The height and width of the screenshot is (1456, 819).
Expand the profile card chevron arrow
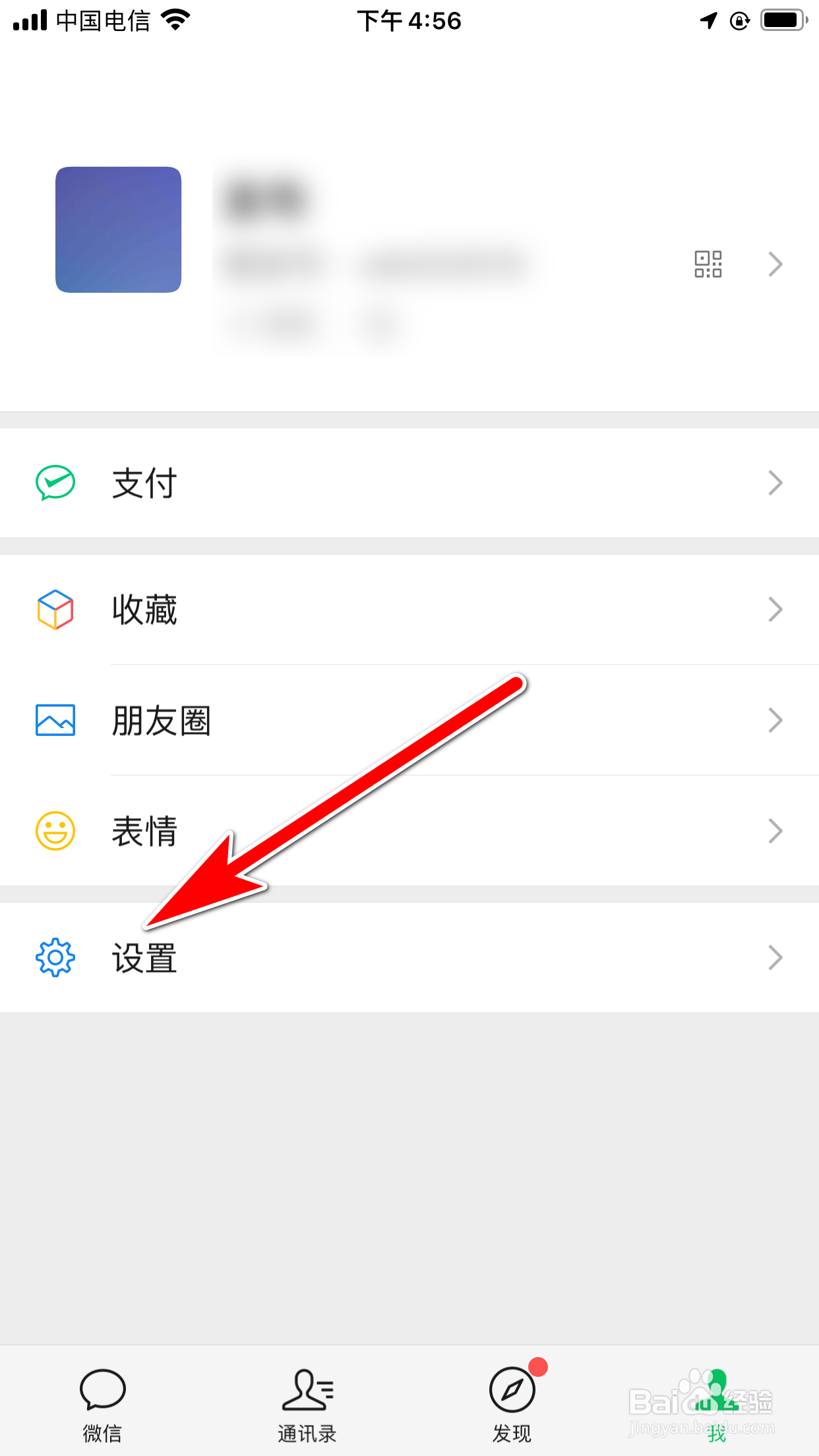(x=775, y=264)
